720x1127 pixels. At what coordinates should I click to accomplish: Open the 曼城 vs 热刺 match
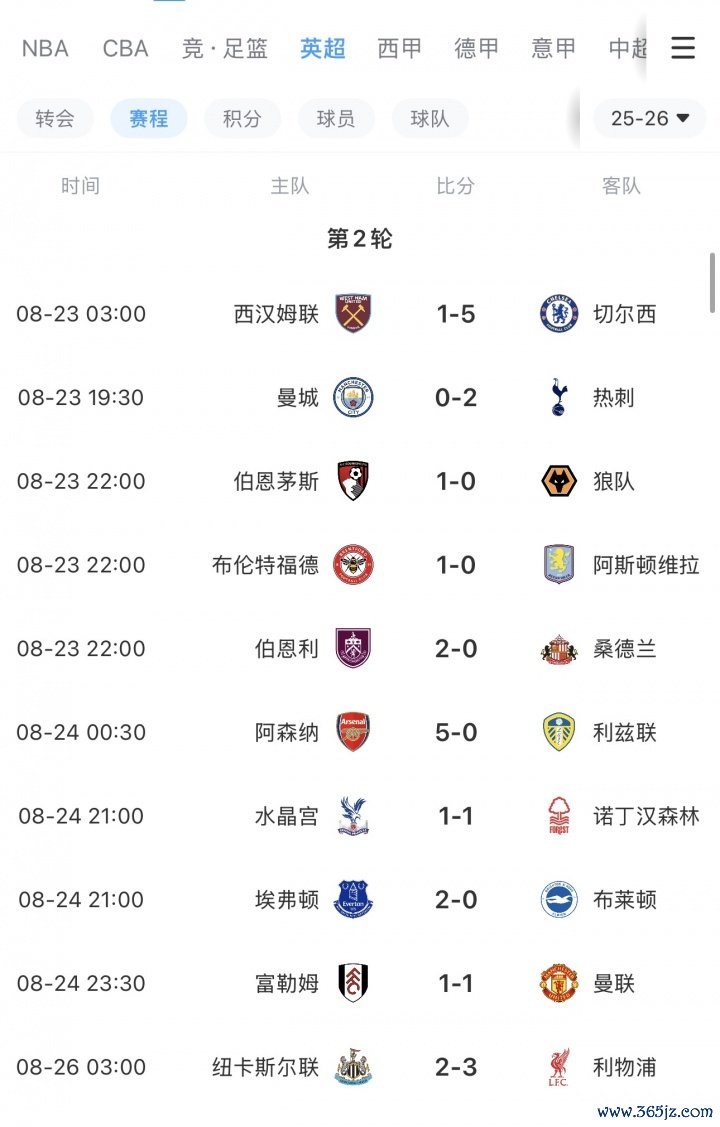point(455,398)
